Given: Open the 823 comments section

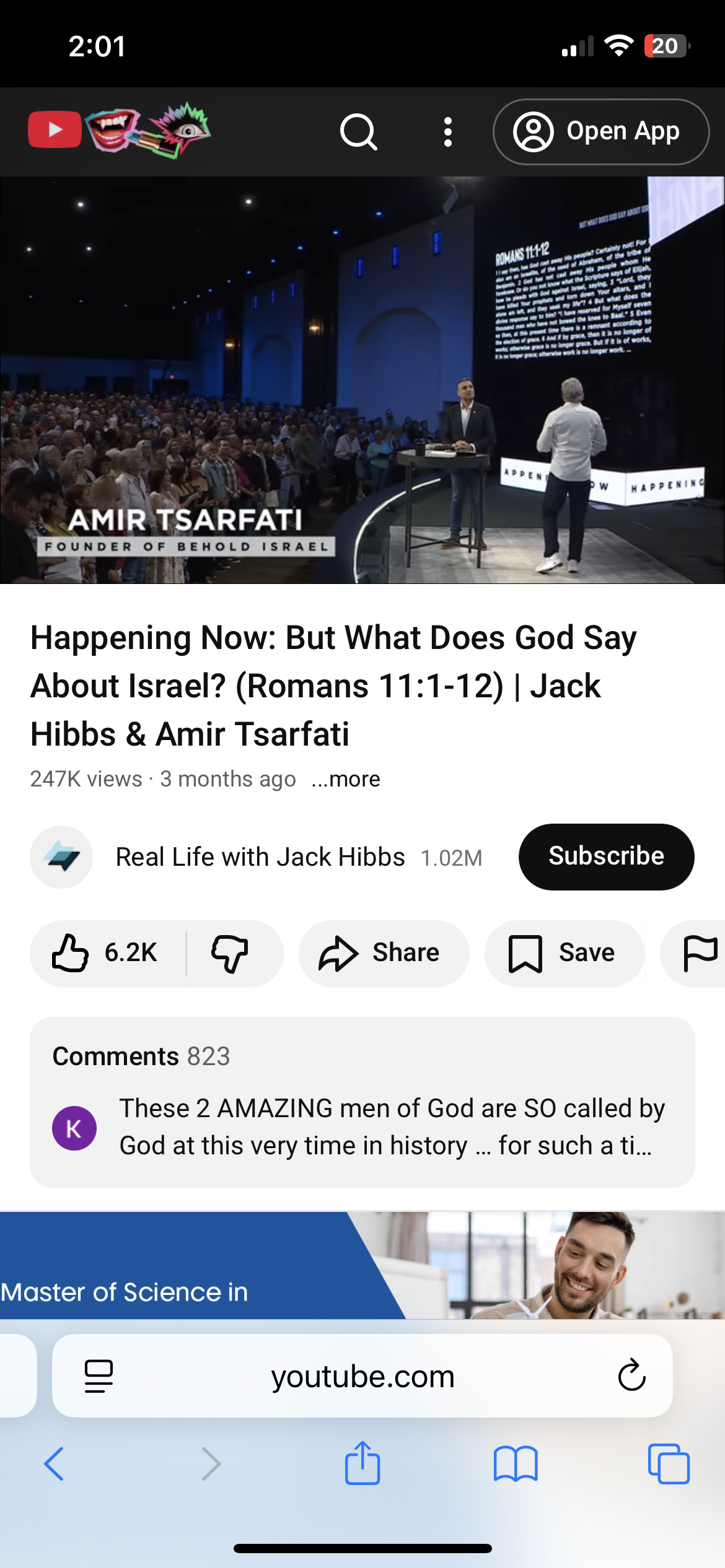Looking at the screenshot, I should click(x=362, y=1101).
